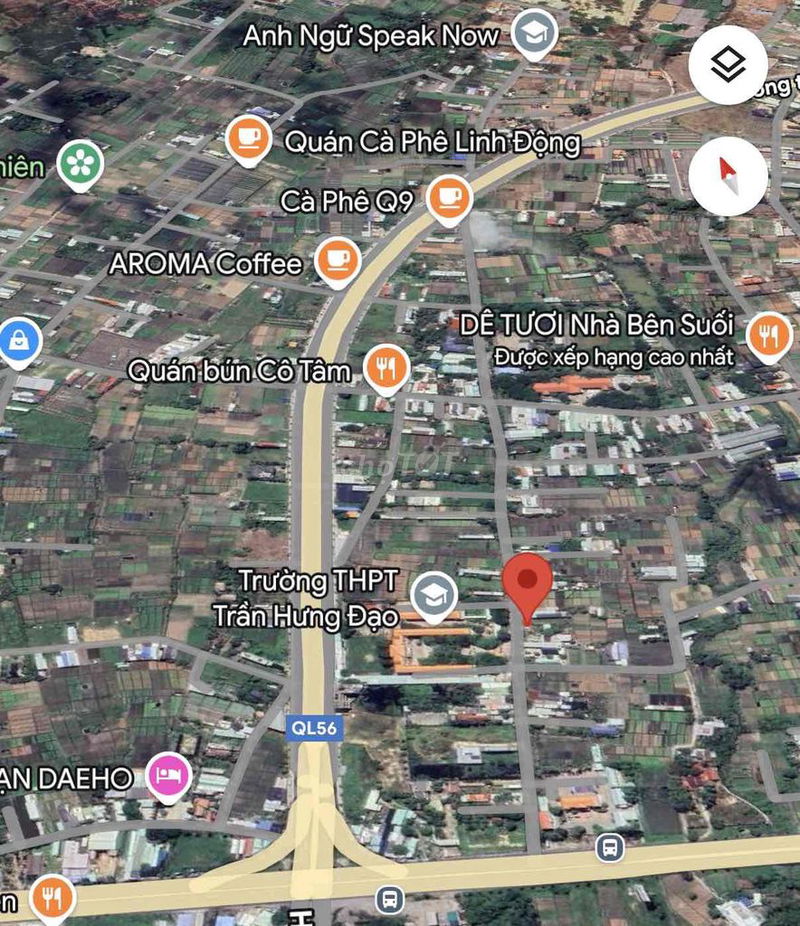Open Anh Ngữ Speak Now place marker
The height and width of the screenshot is (926, 800).
click(534, 34)
